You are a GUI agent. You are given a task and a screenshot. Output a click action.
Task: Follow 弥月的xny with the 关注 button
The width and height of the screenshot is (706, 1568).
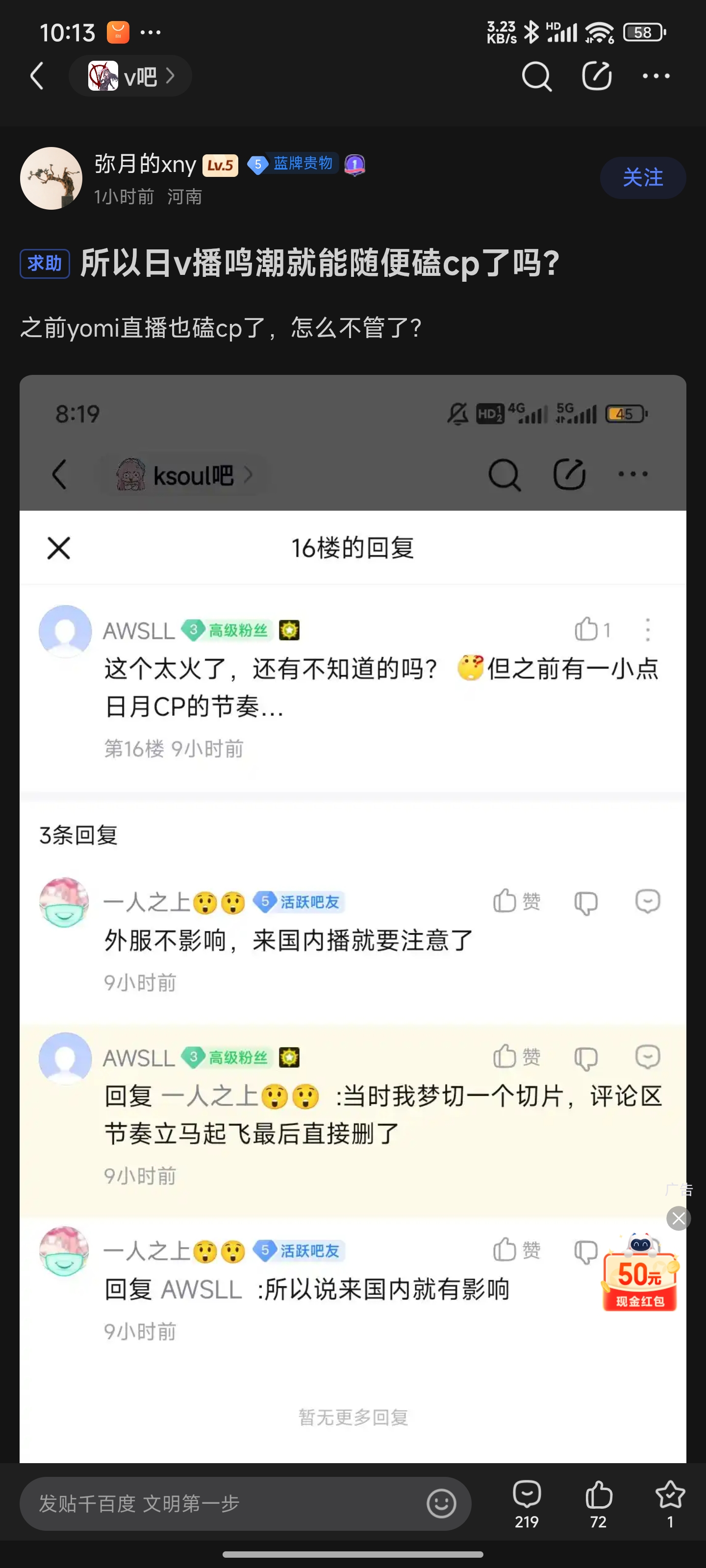pos(643,178)
